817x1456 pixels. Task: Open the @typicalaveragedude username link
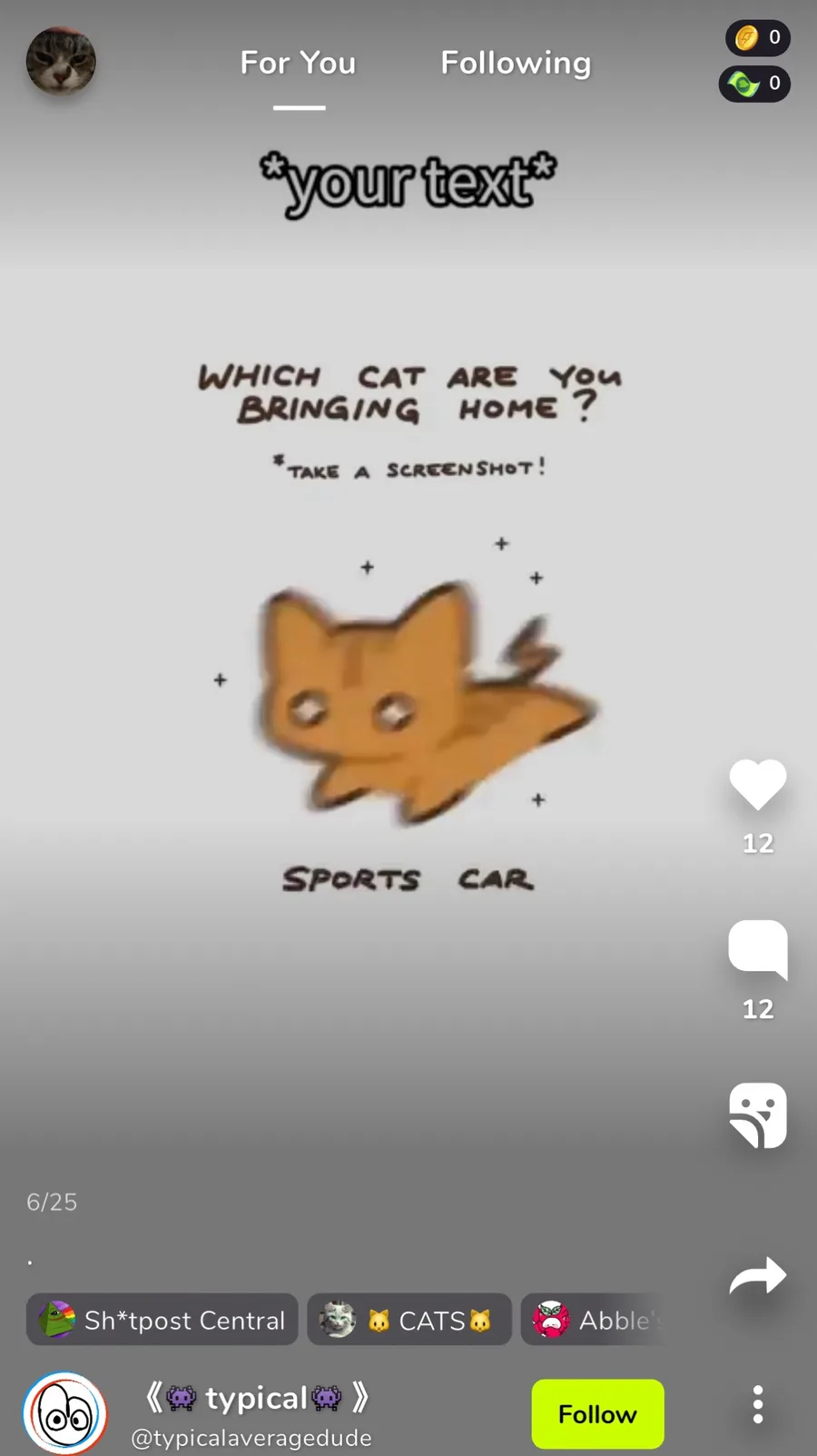(x=251, y=1438)
